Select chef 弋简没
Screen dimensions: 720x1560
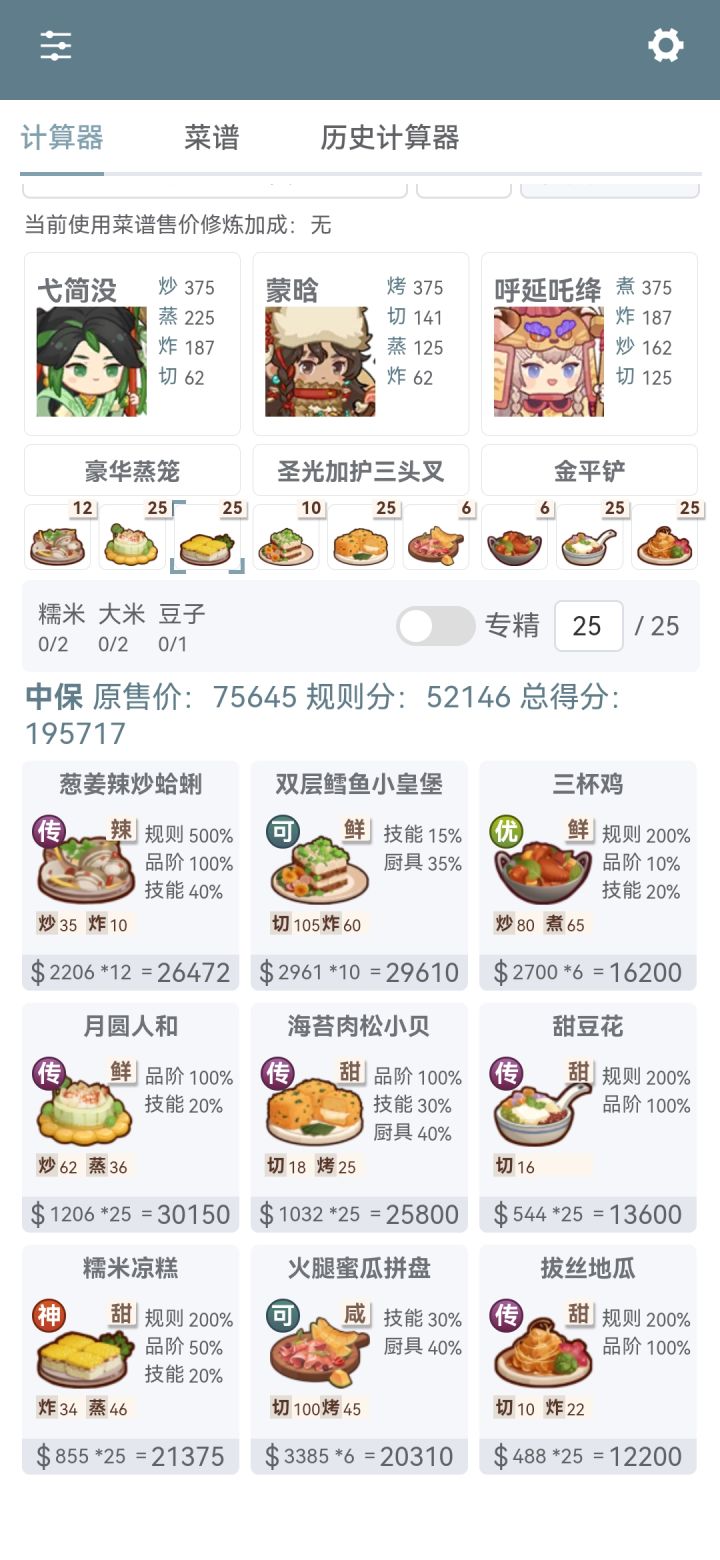tap(132, 344)
